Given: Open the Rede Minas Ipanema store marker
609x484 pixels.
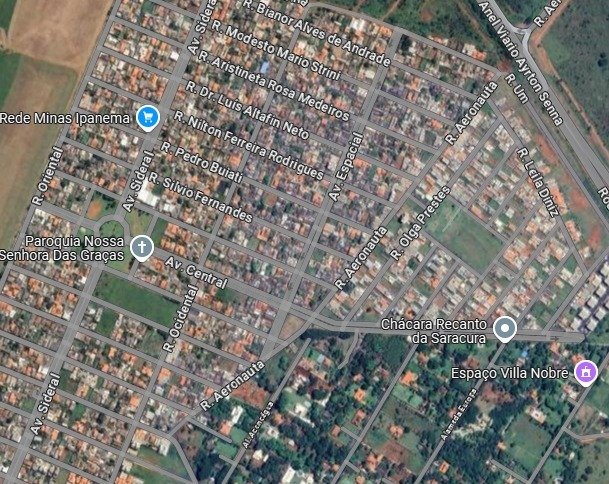Looking at the screenshot, I should click(x=148, y=118).
